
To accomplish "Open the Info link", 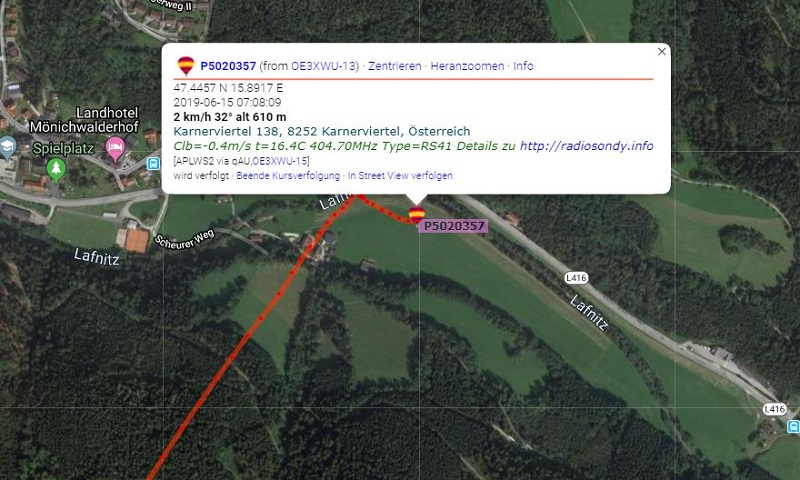I will coord(523,66).
